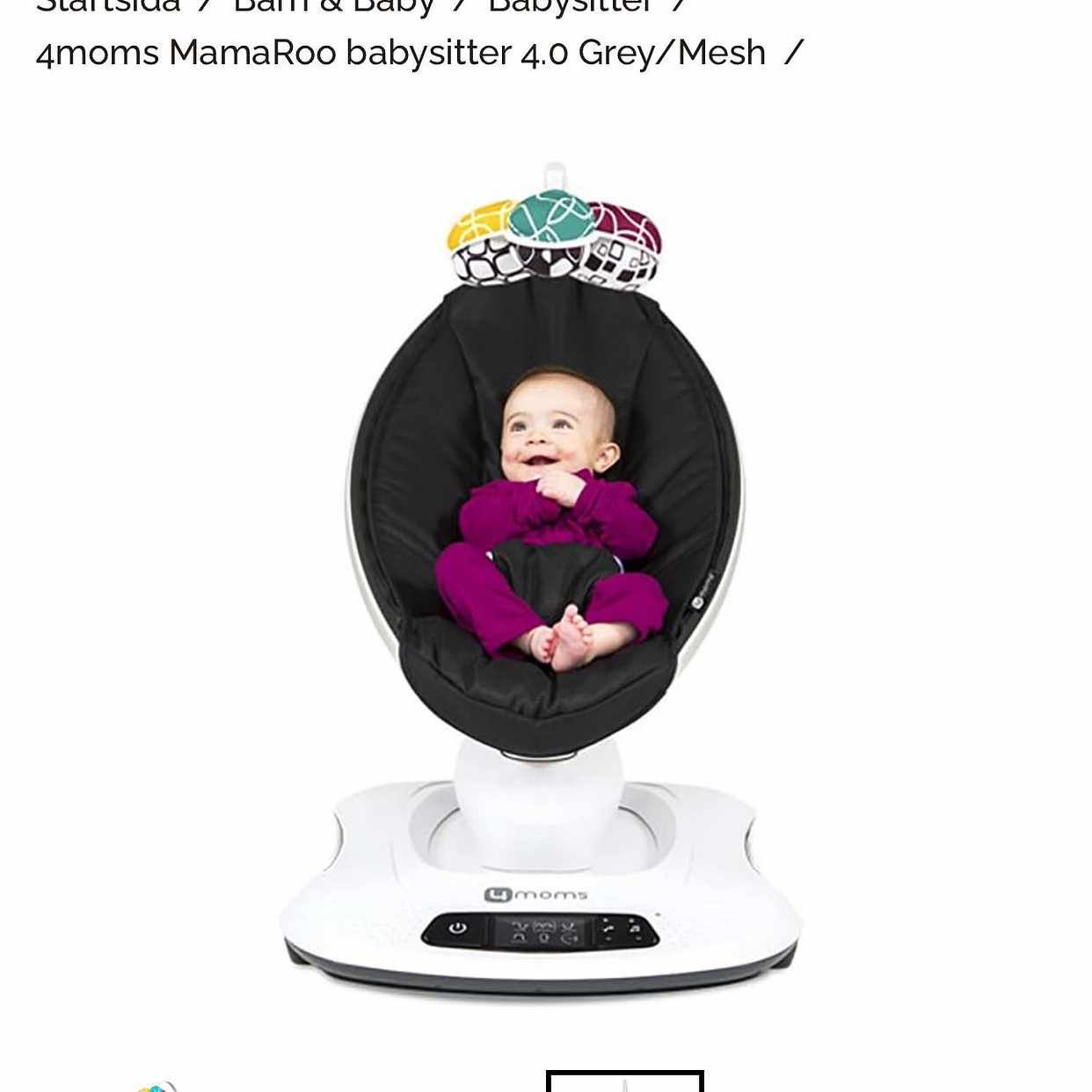Open the 4moms MamaRoo breadcrumb link
Screen dimensions: 1092x1092
pos(400,53)
